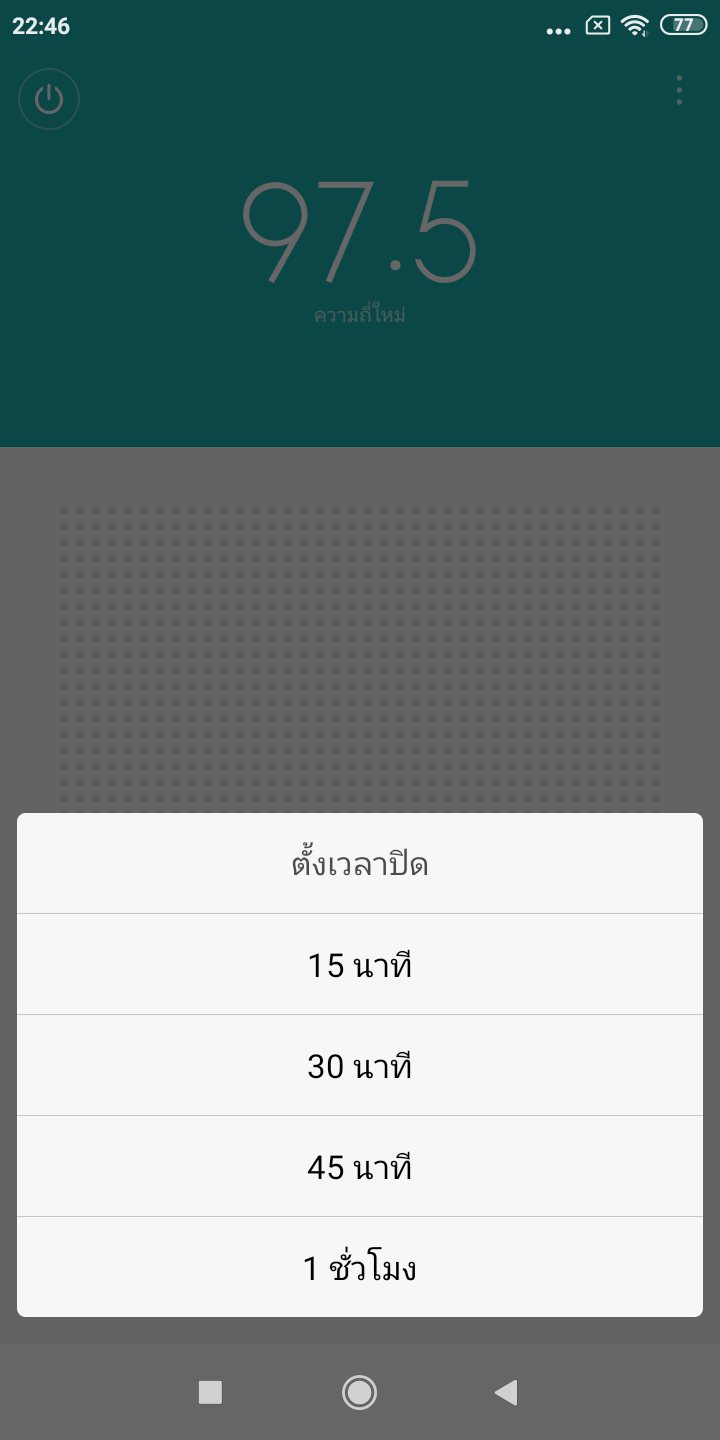Pick the 1 ชั่วโมง timer option

[360, 1268]
